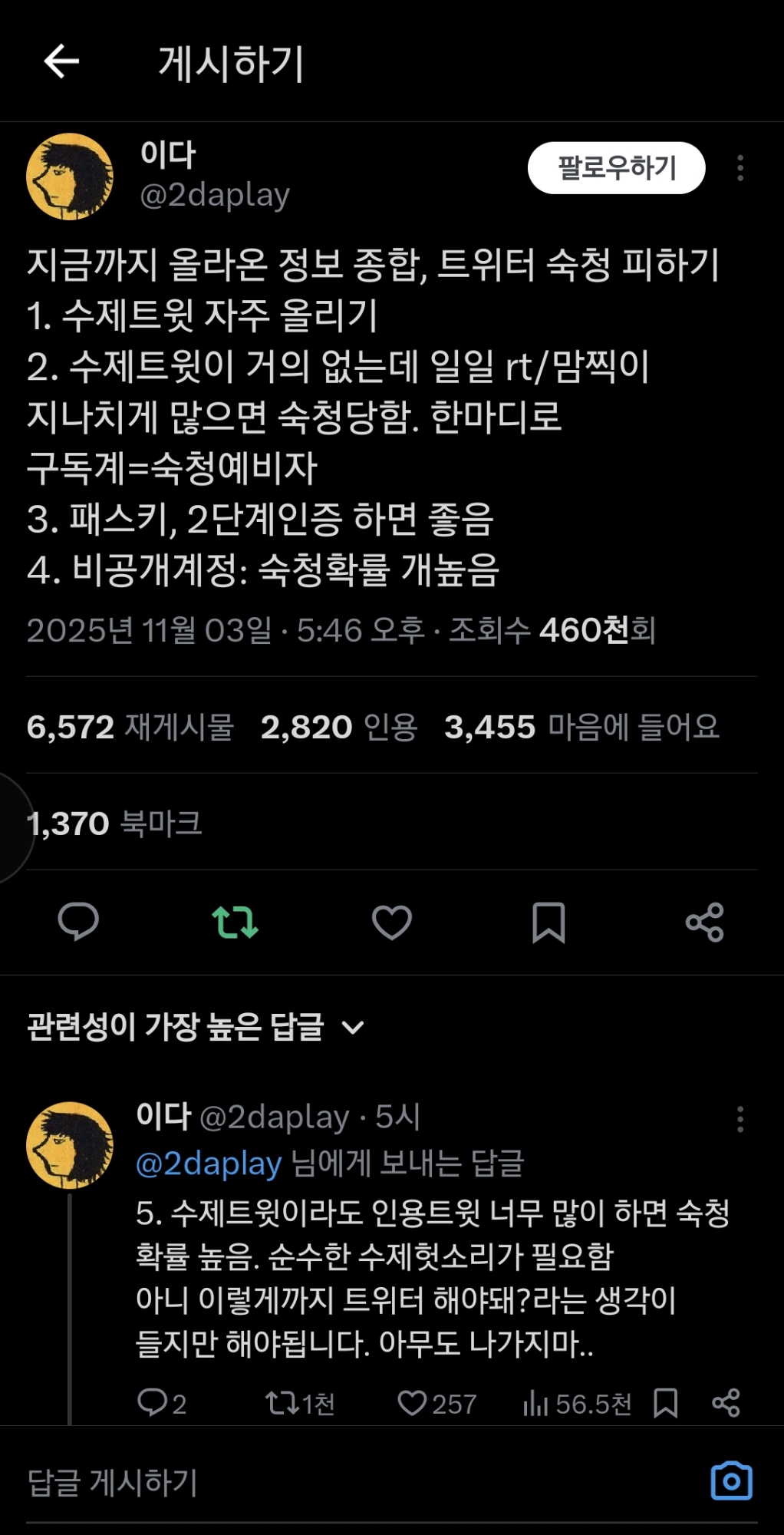
Task: Reply to the main post
Action: (x=78, y=921)
